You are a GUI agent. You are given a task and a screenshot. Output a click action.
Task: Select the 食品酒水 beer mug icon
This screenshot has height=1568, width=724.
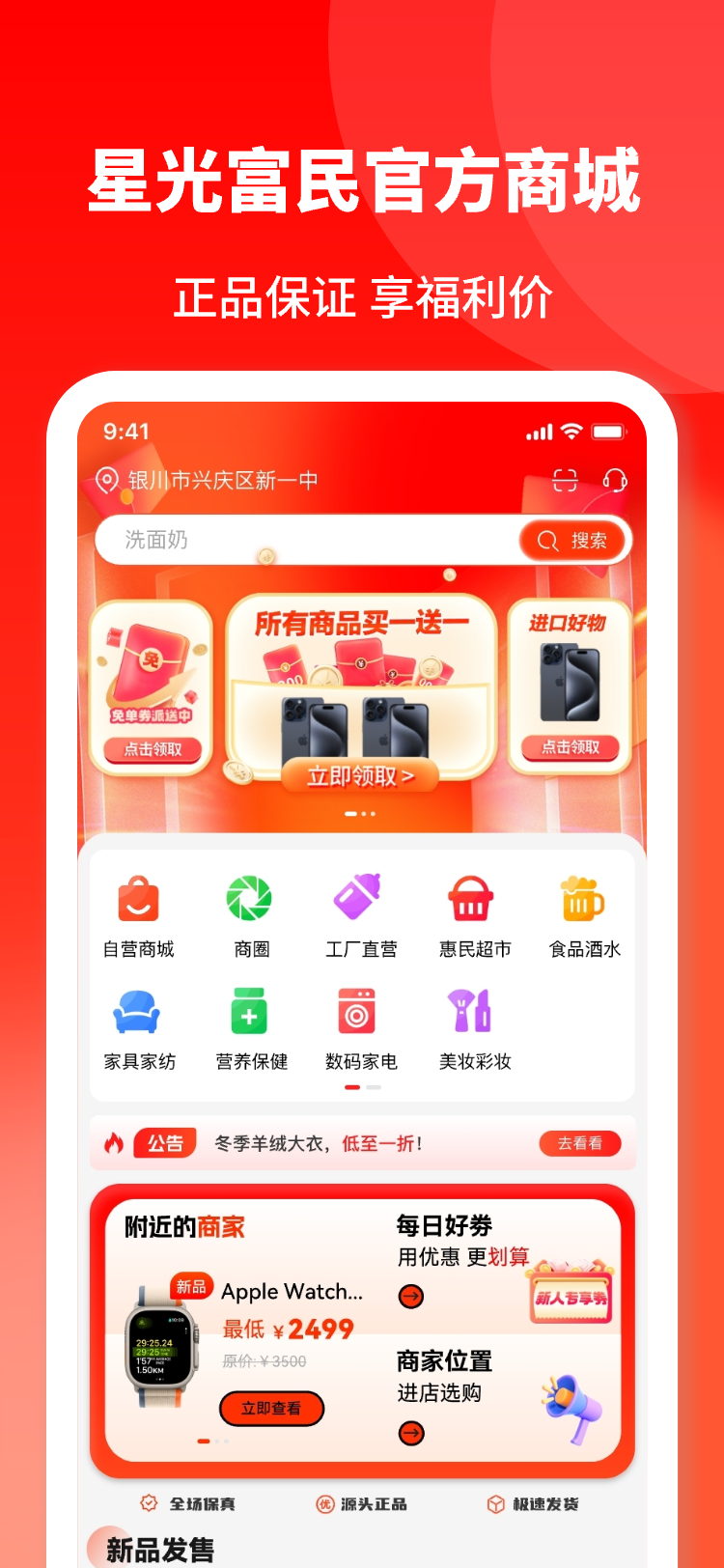[x=581, y=898]
